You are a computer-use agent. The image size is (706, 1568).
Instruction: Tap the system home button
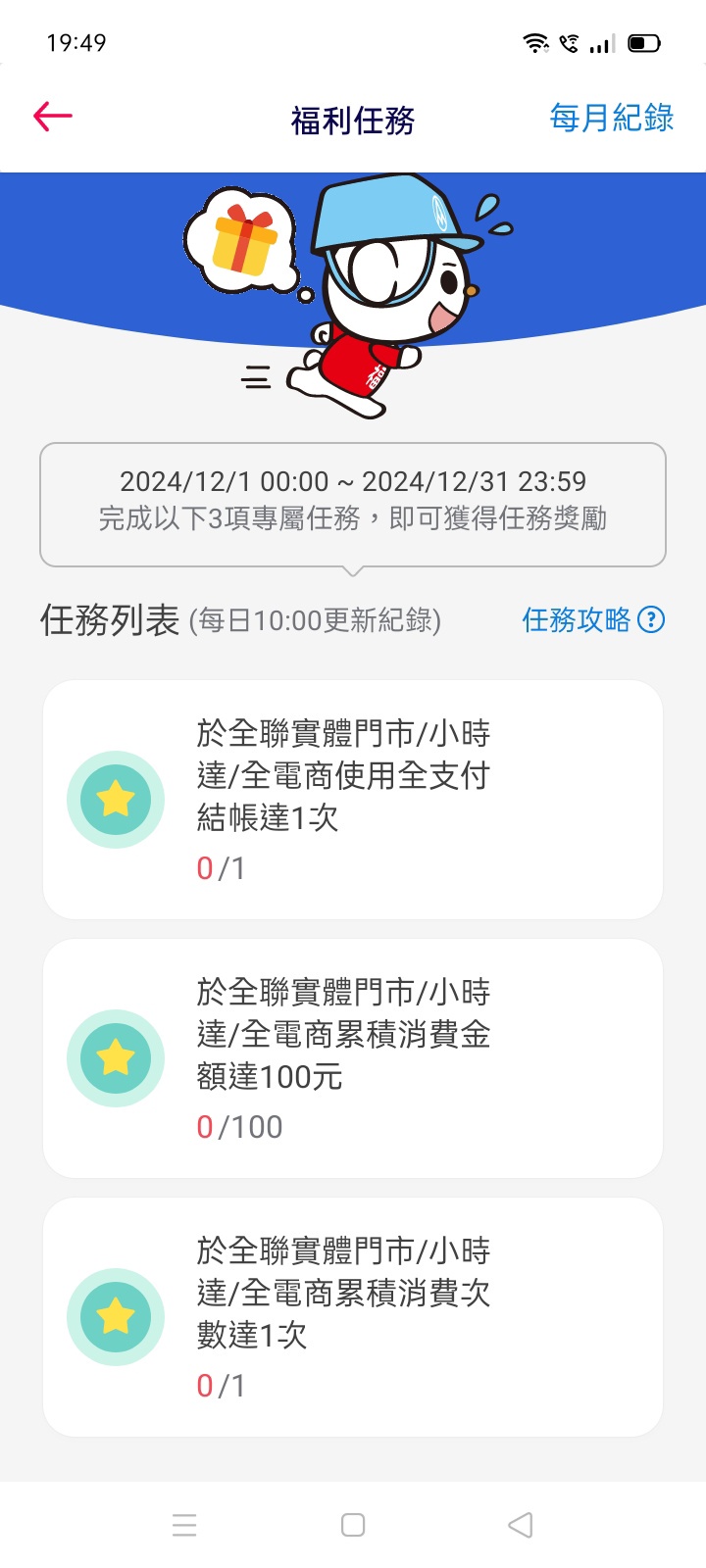(x=353, y=1525)
